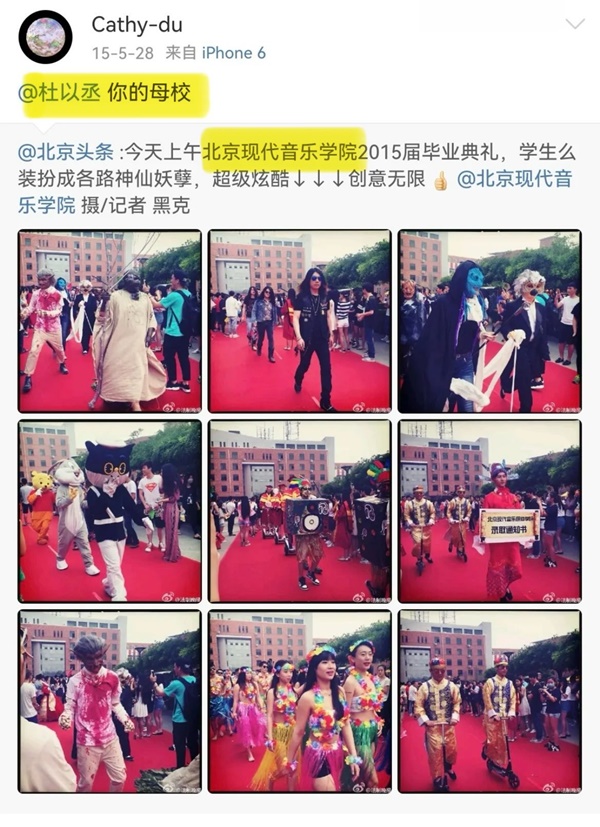
Task: Open the photo of people carrying a speaker
Action: (x=299, y=510)
